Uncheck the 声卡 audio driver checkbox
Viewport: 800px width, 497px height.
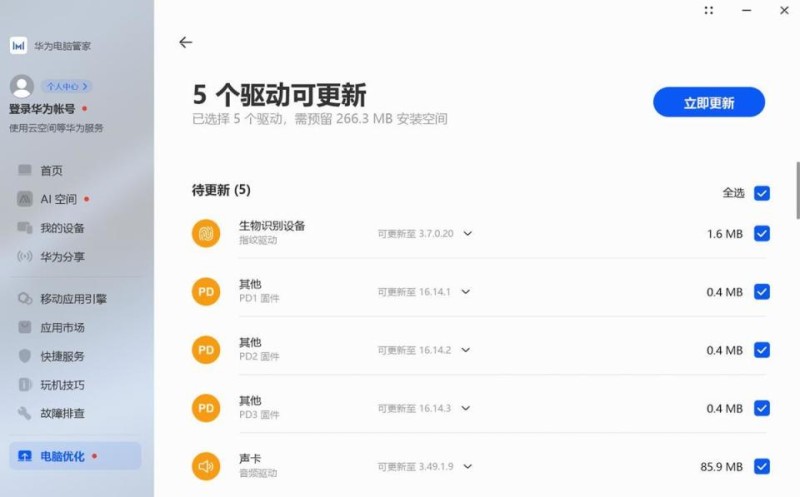762,466
